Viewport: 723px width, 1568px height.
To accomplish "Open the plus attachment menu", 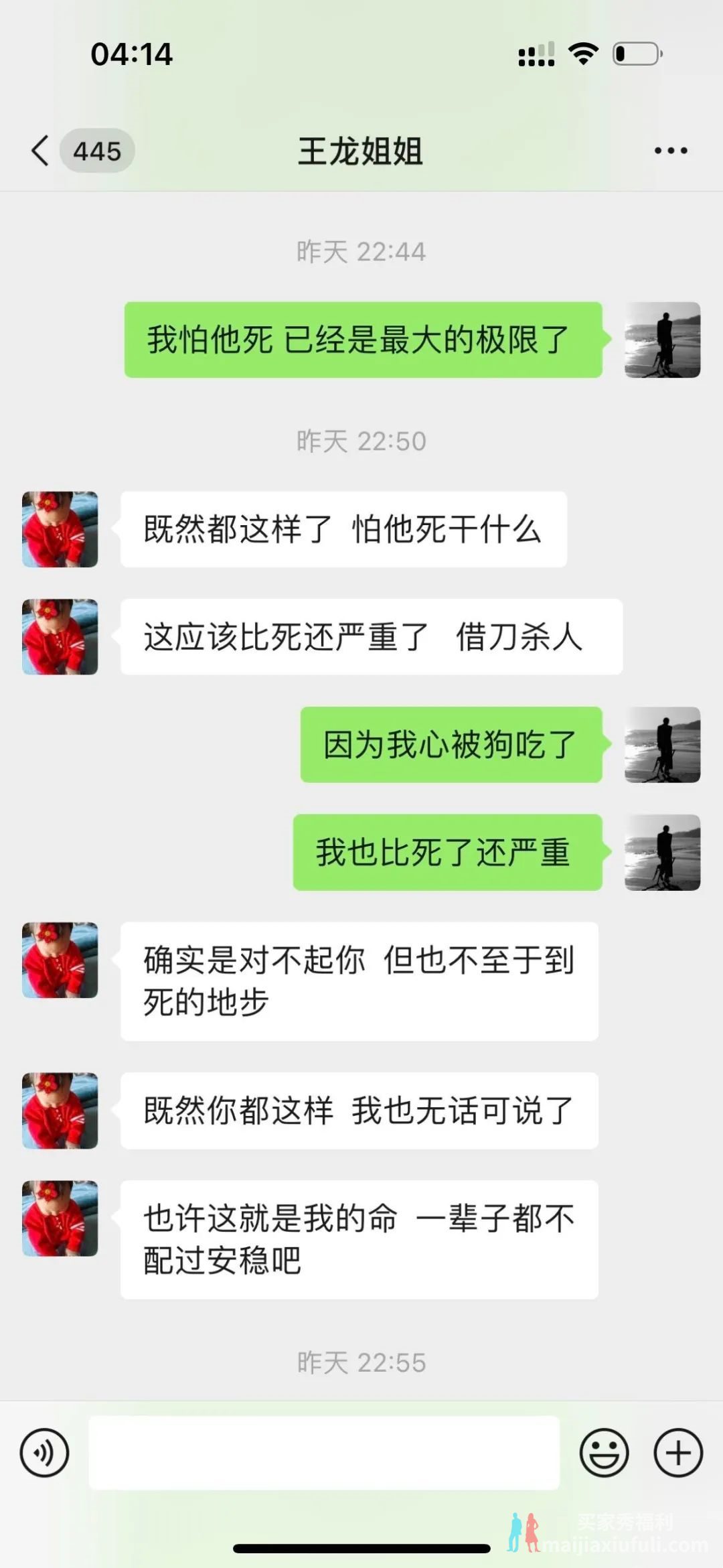I will [x=678, y=1453].
